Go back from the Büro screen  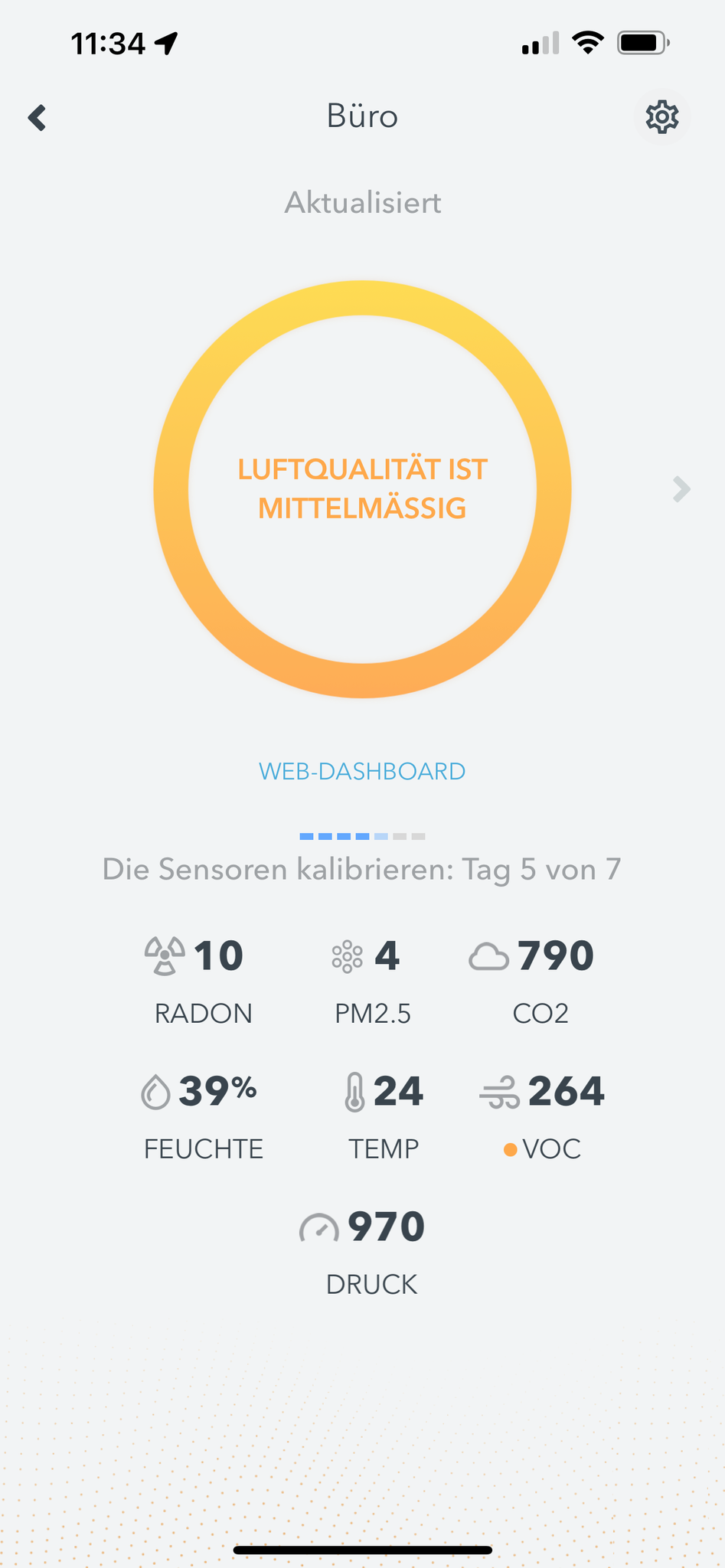click(x=38, y=118)
